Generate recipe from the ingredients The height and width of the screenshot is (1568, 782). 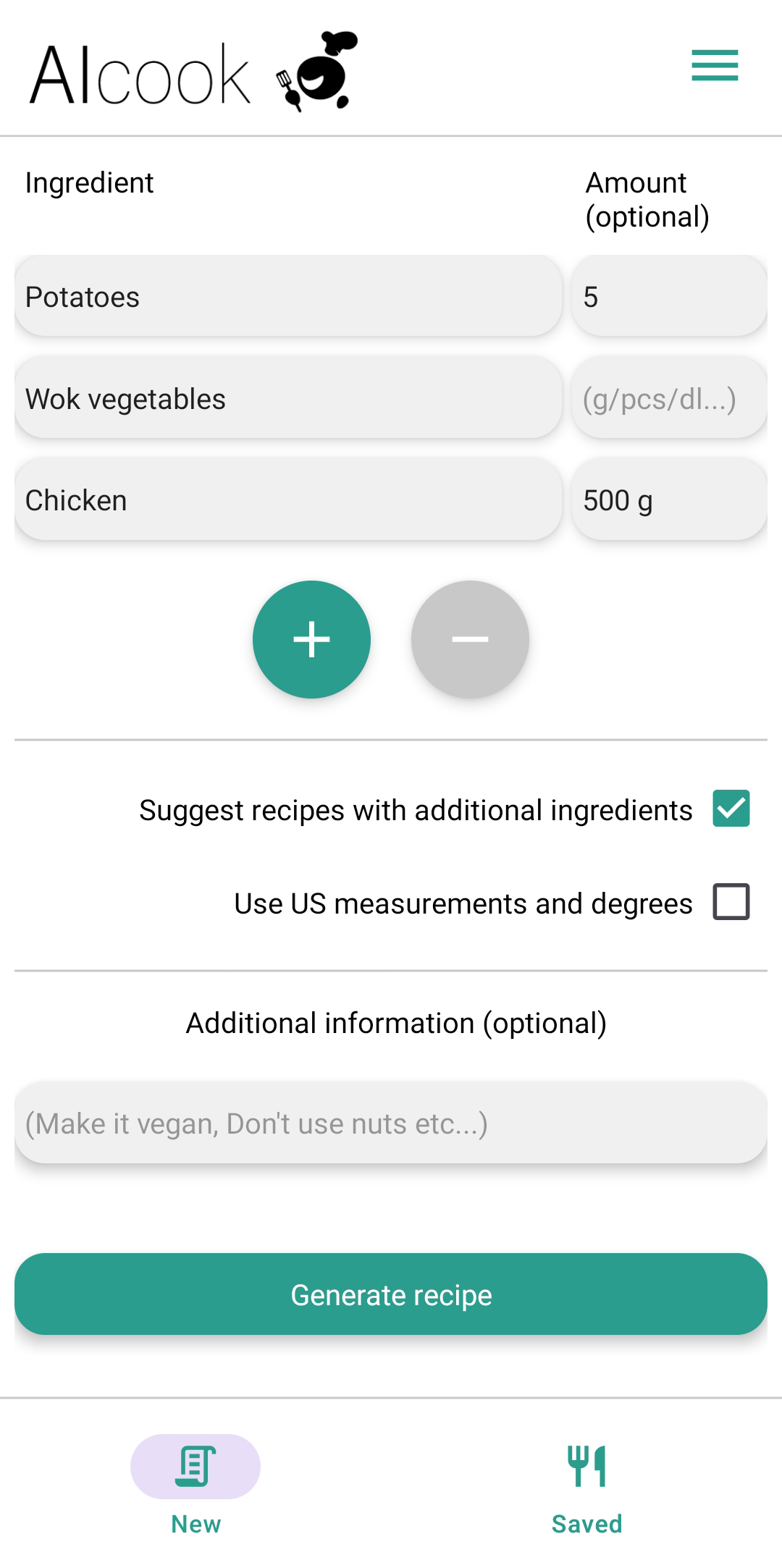[x=391, y=1294]
